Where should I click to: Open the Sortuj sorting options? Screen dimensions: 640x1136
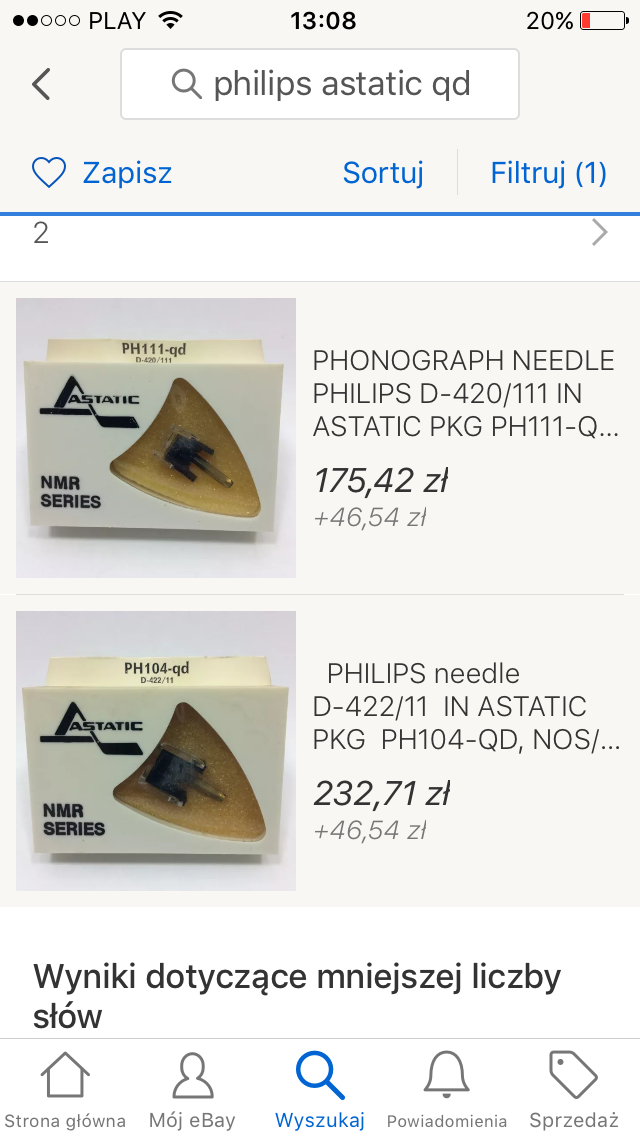(x=383, y=173)
